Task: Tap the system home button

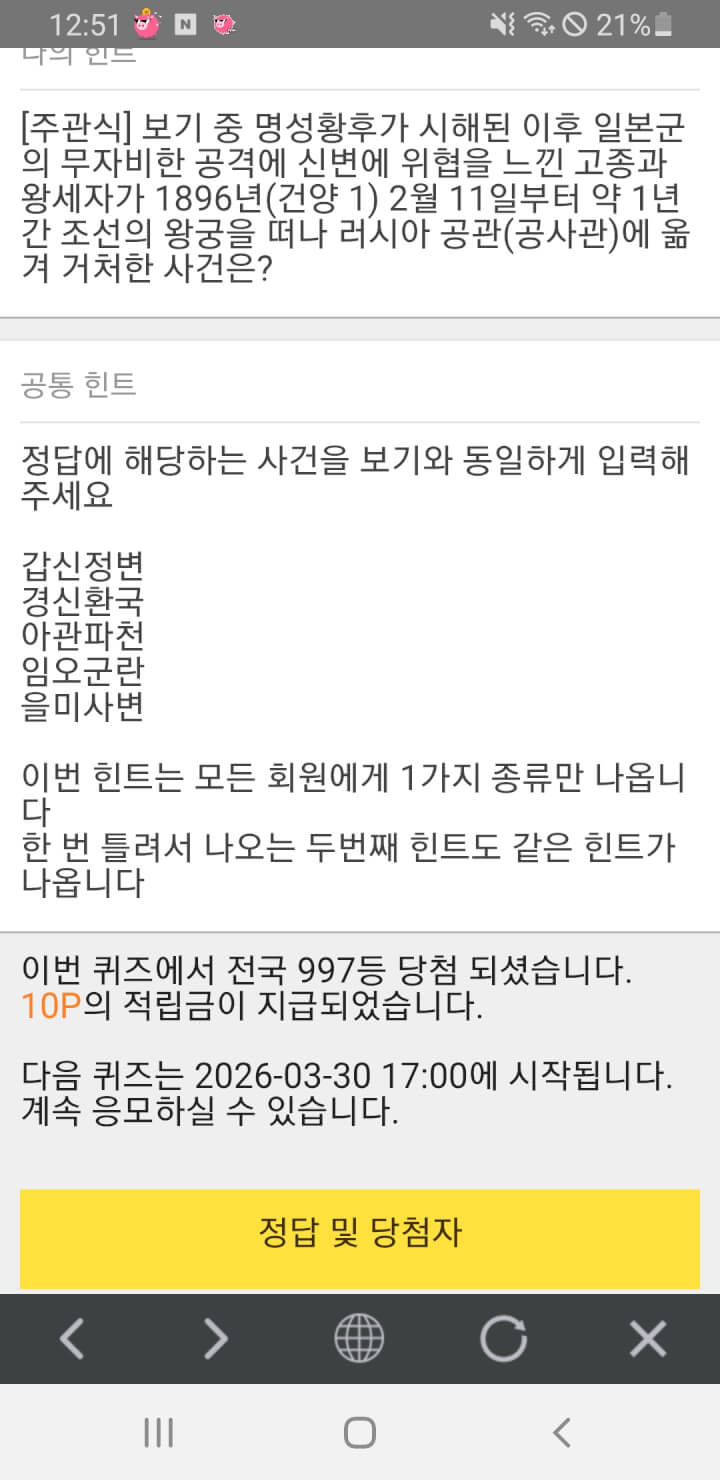Action: coord(360,1432)
